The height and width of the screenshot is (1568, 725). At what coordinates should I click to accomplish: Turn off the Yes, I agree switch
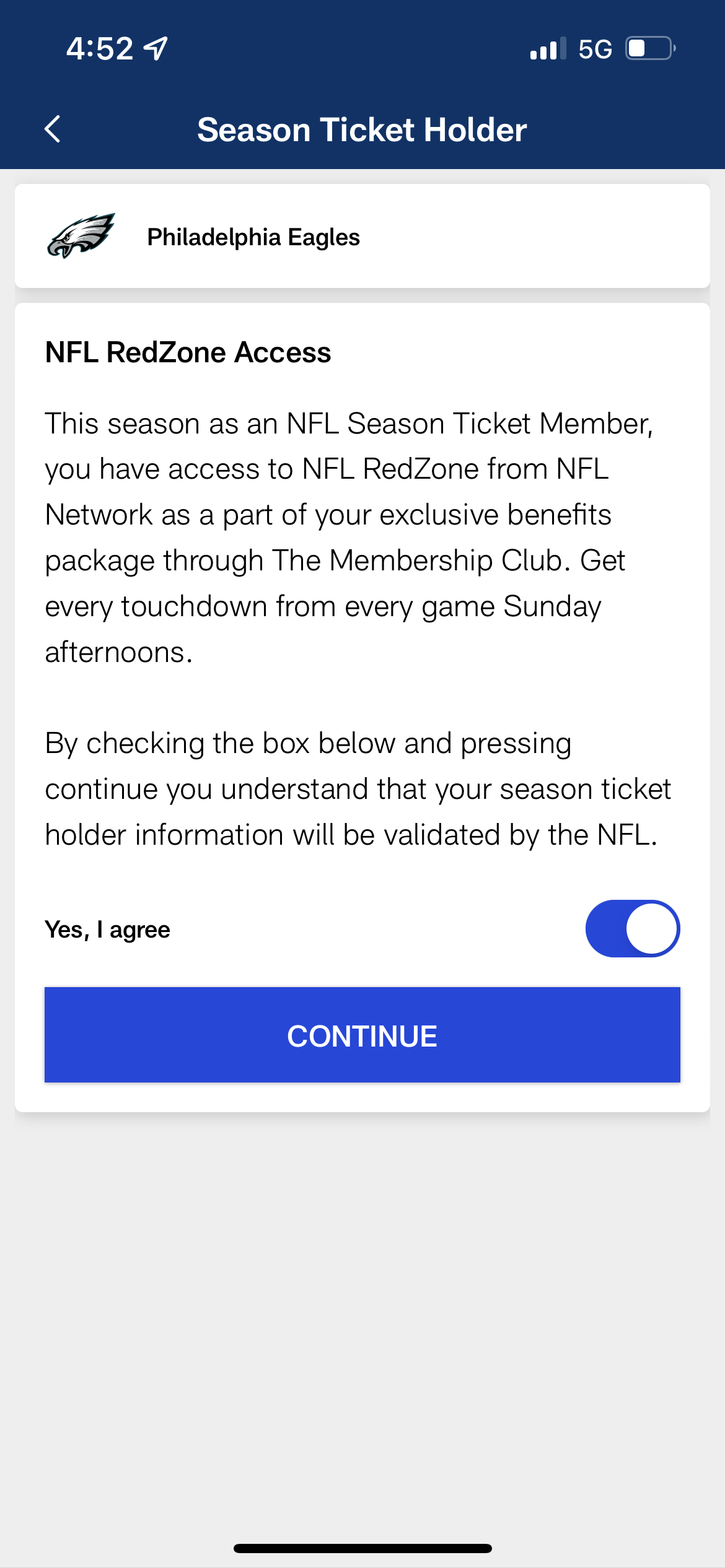pos(633,928)
